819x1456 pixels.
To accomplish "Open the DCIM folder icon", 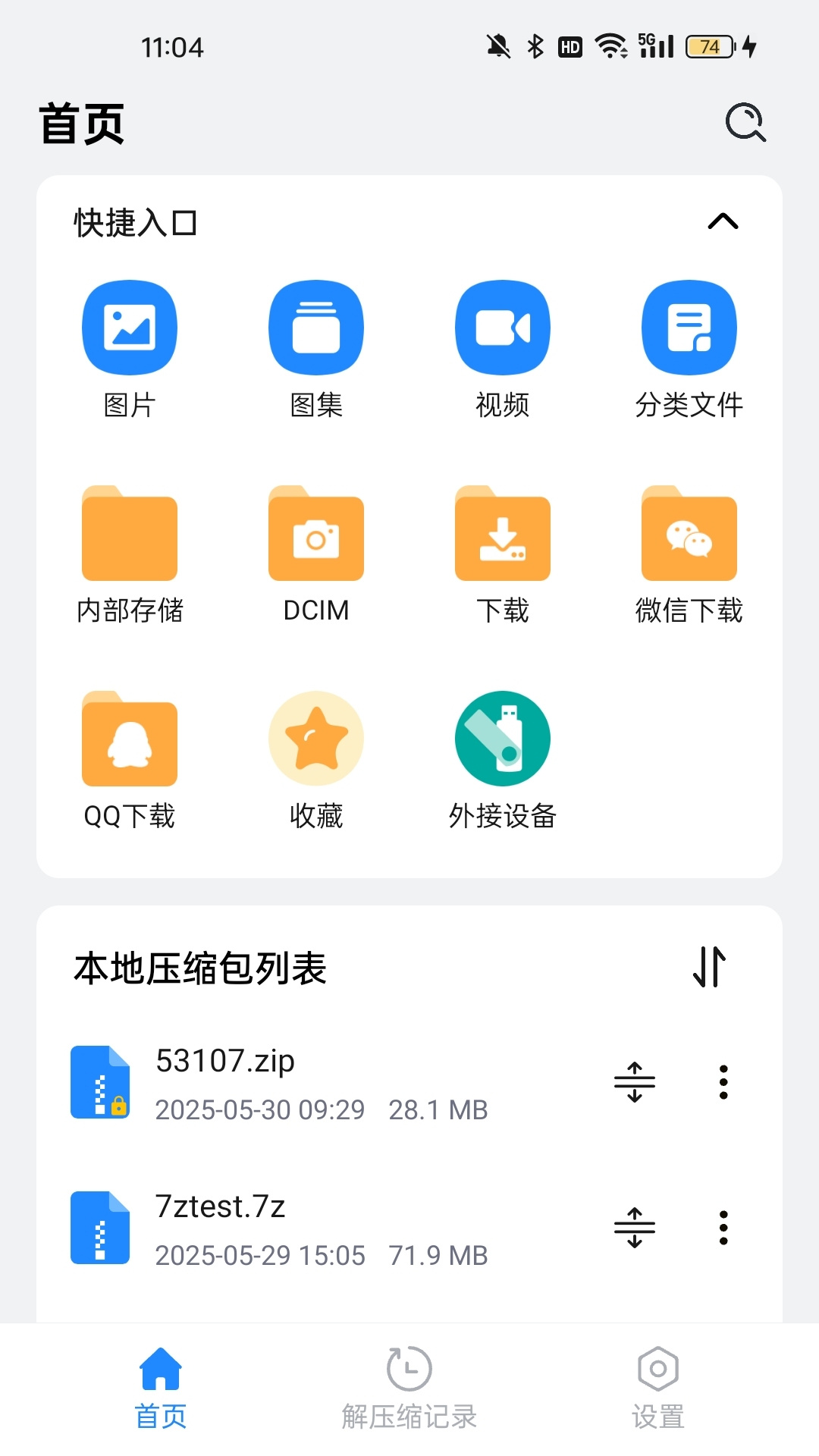I will (316, 535).
